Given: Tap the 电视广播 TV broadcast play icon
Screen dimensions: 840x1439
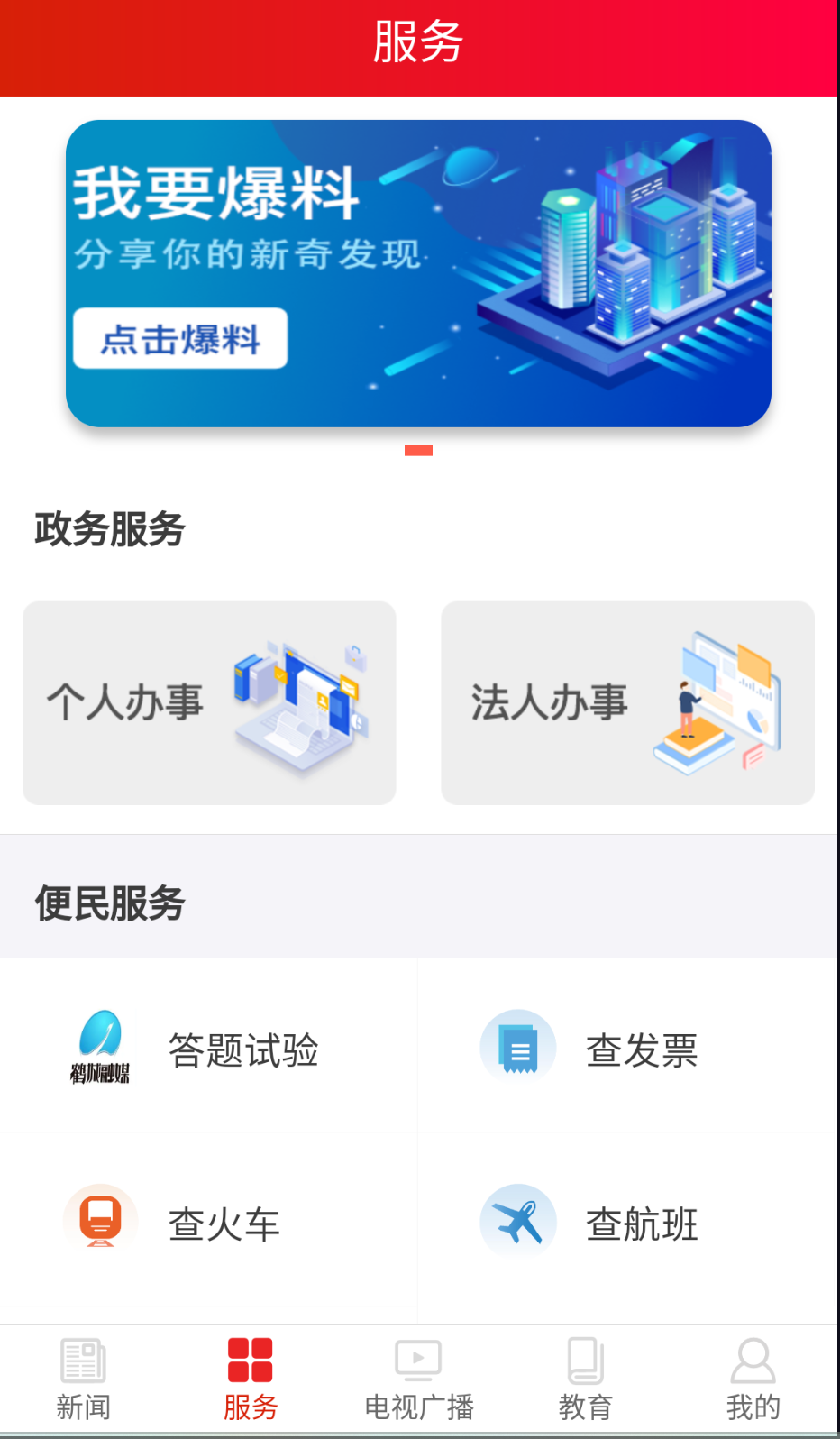Looking at the screenshot, I should click(x=418, y=1358).
